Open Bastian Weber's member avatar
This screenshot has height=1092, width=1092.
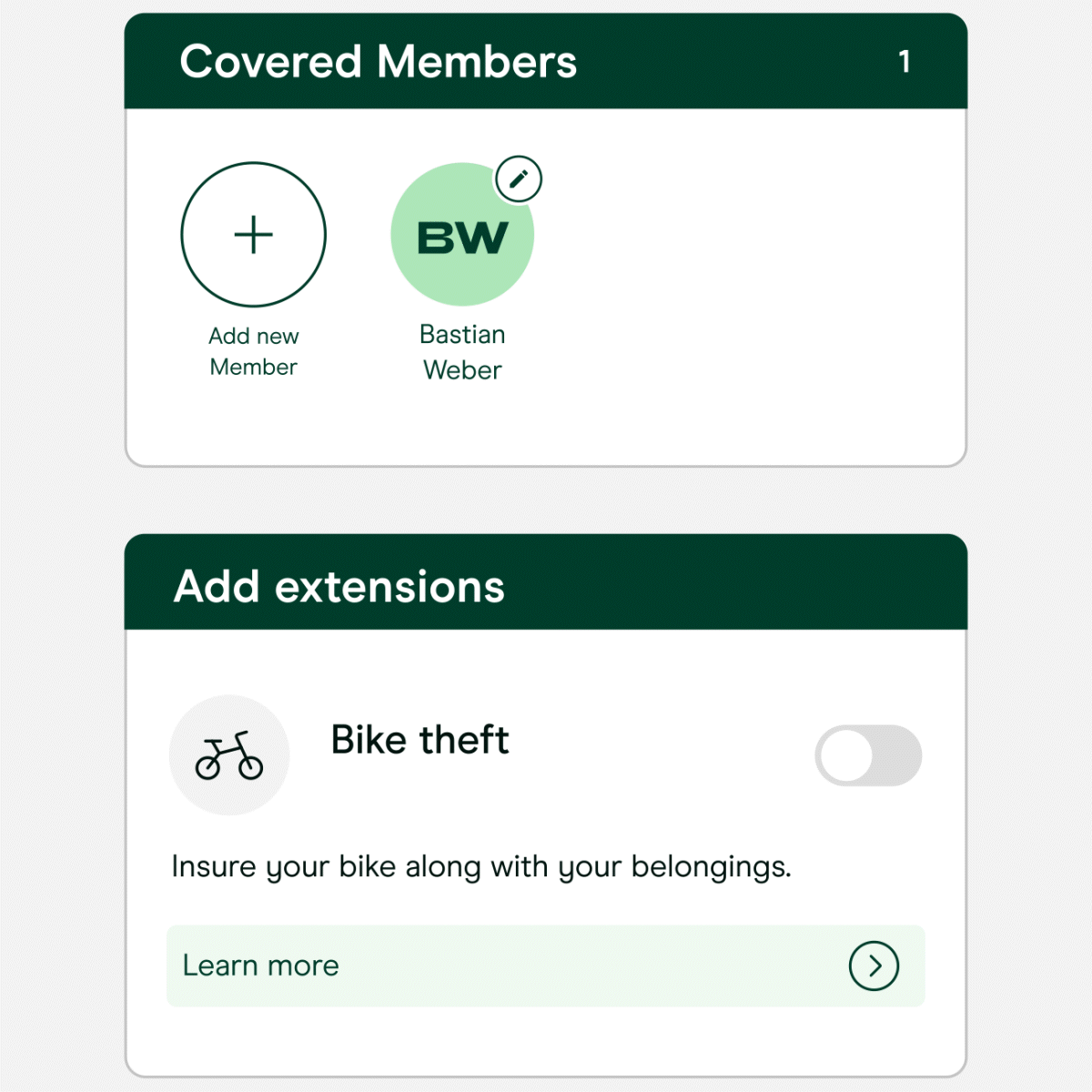pos(461,238)
